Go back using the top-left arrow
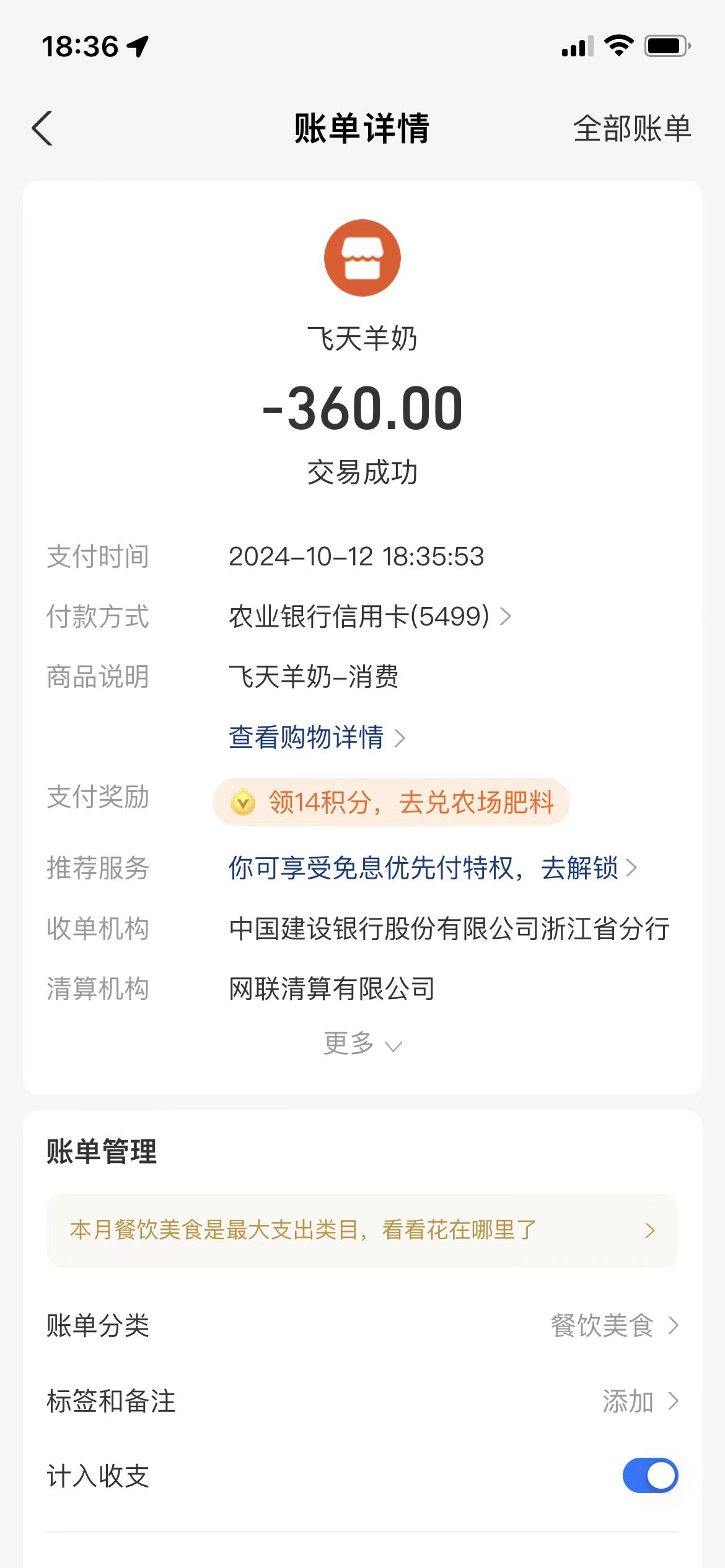This screenshot has width=725, height=1568. (x=42, y=128)
